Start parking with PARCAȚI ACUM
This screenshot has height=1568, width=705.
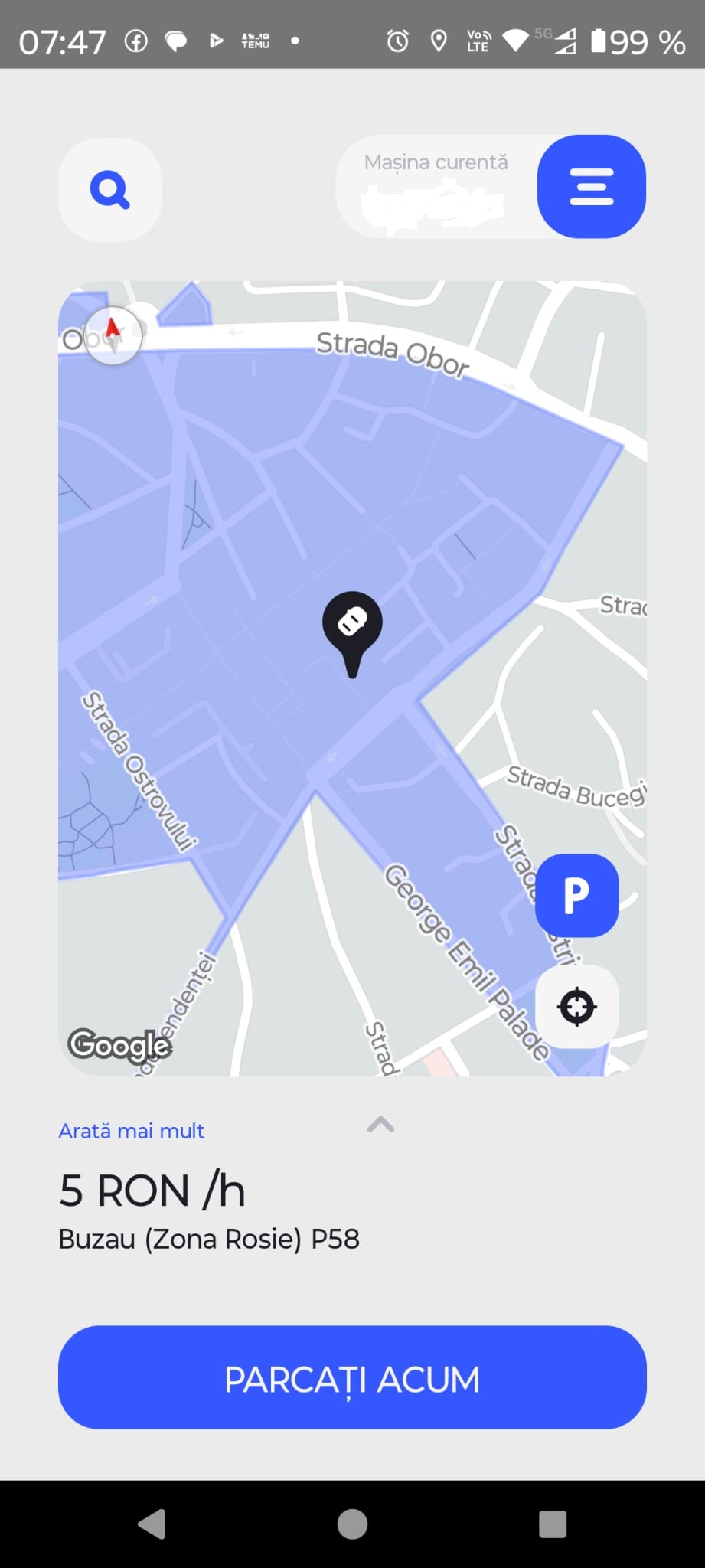(352, 1377)
